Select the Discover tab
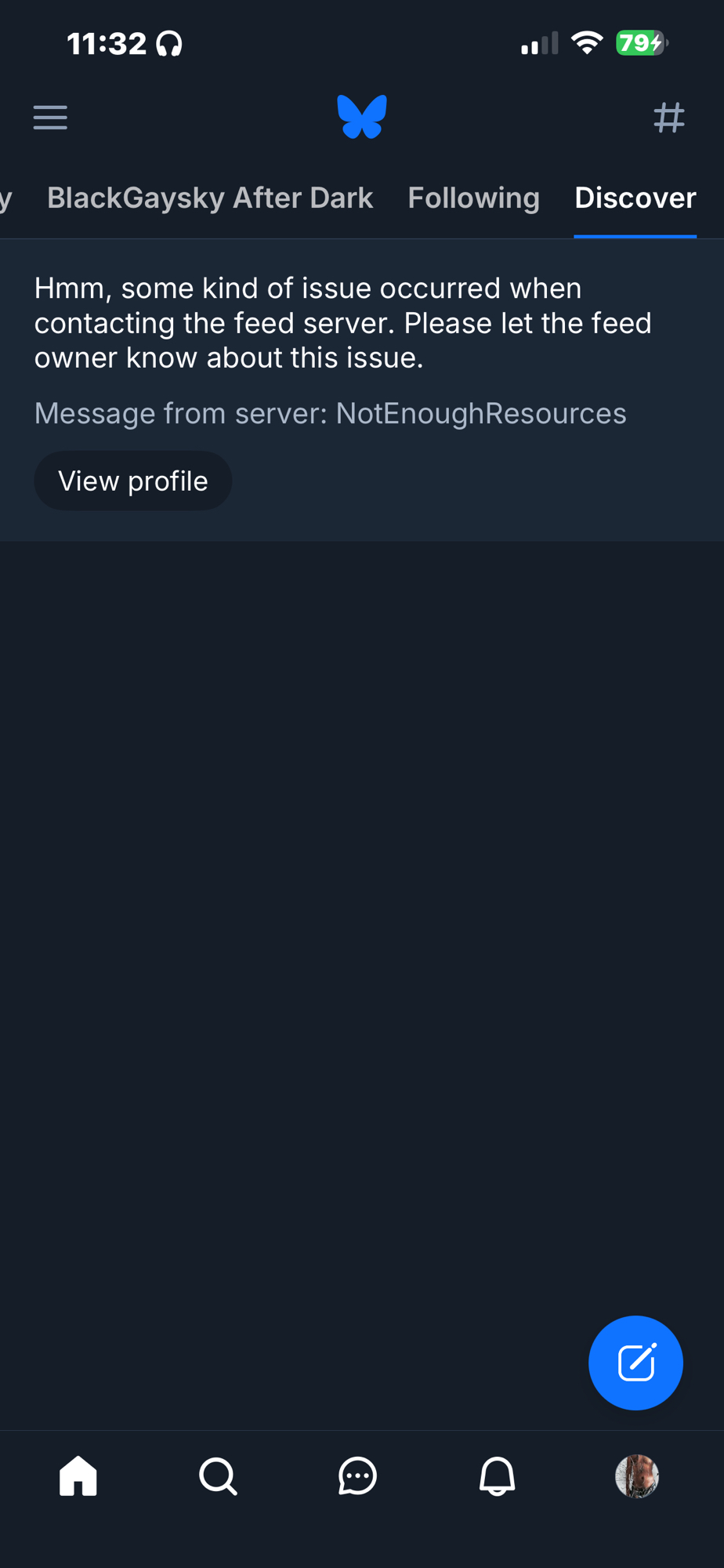The width and height of the screenshot is (724, 1568). tap(635, 198)
